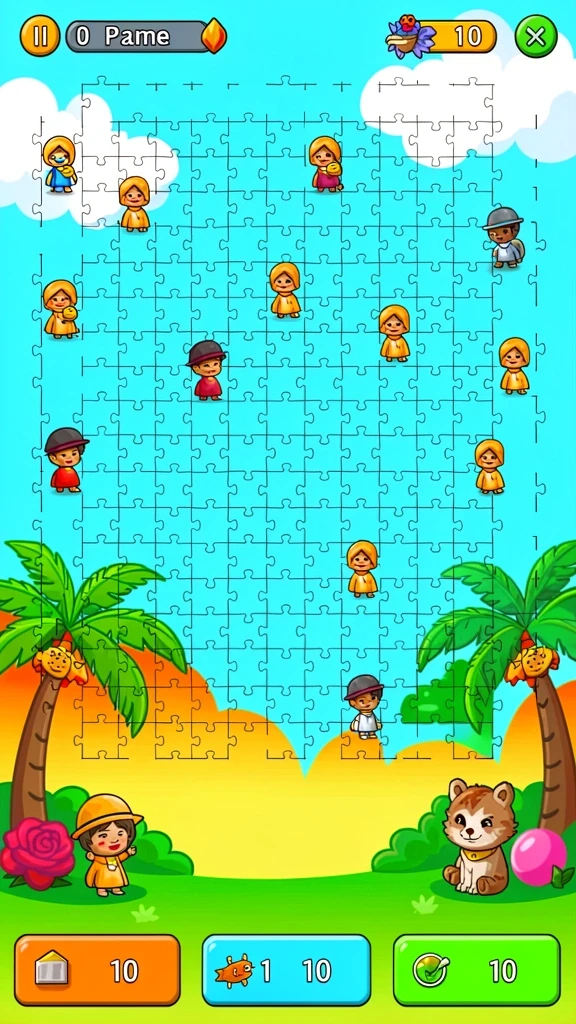Image resolution: width=576 pixels, height=1024 pixels.
Task: Use the green checkmark power-up button
Action: point(477,970)
